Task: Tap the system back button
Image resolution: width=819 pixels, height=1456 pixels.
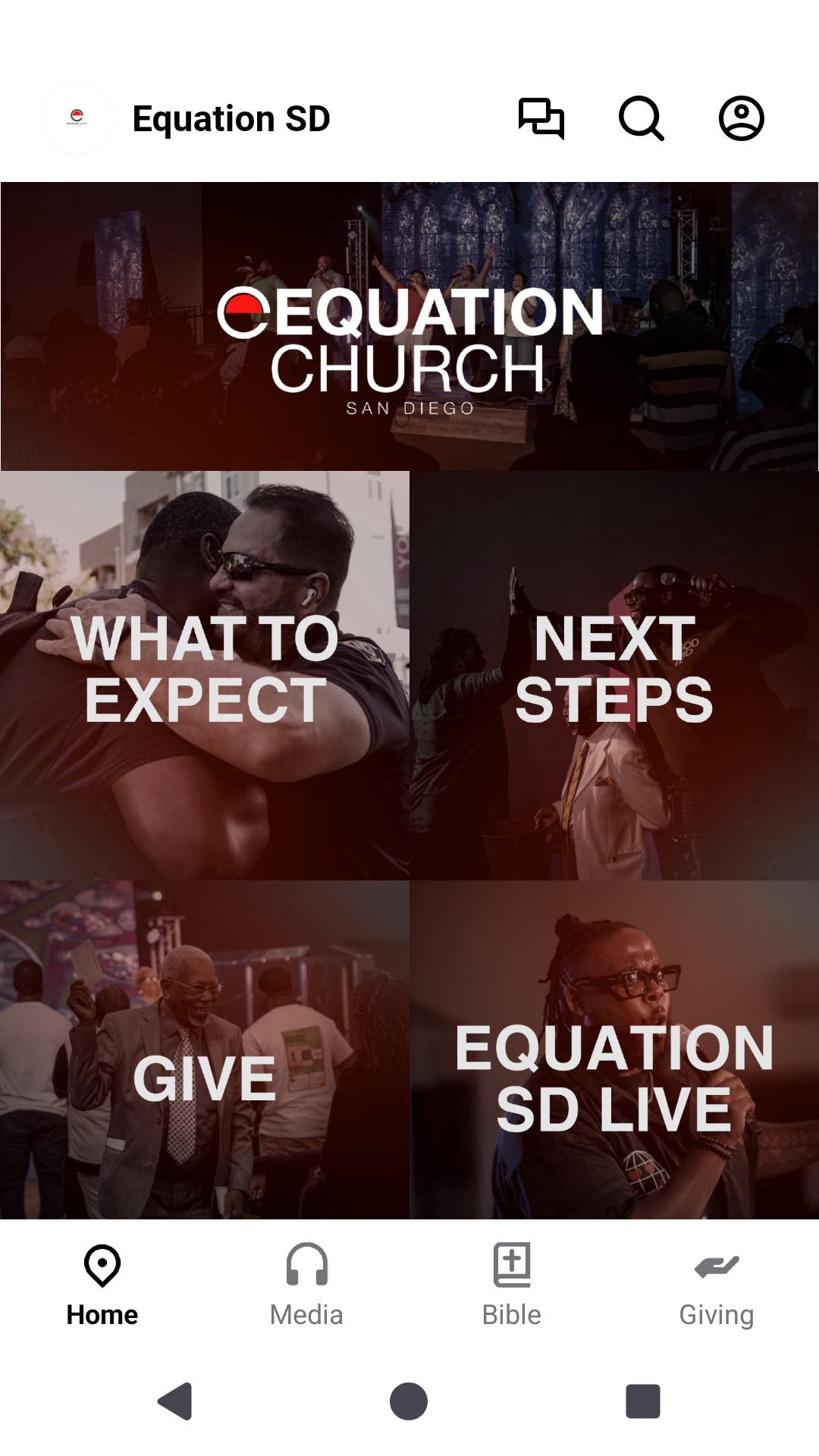Action: [175, 1401]
